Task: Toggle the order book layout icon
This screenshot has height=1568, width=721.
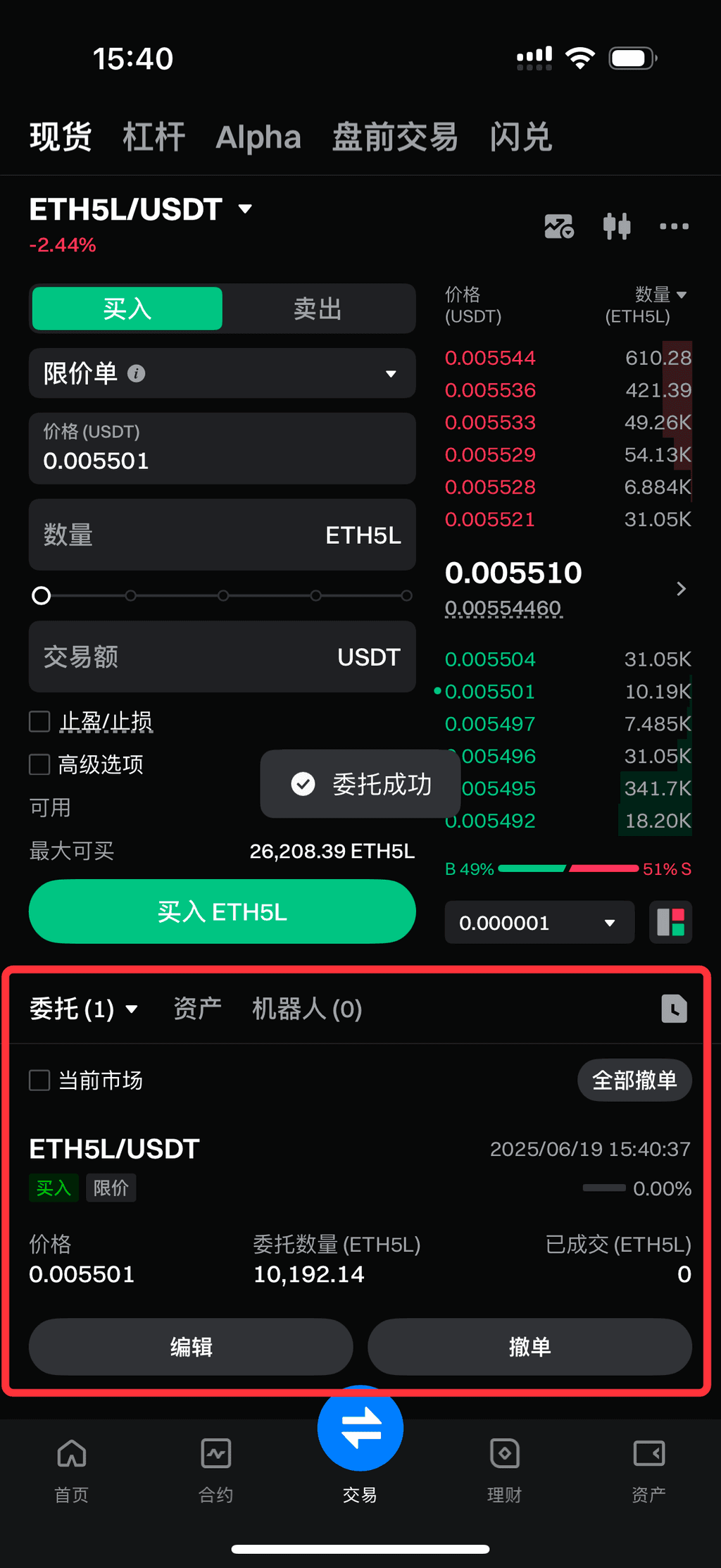Action: 670,922
